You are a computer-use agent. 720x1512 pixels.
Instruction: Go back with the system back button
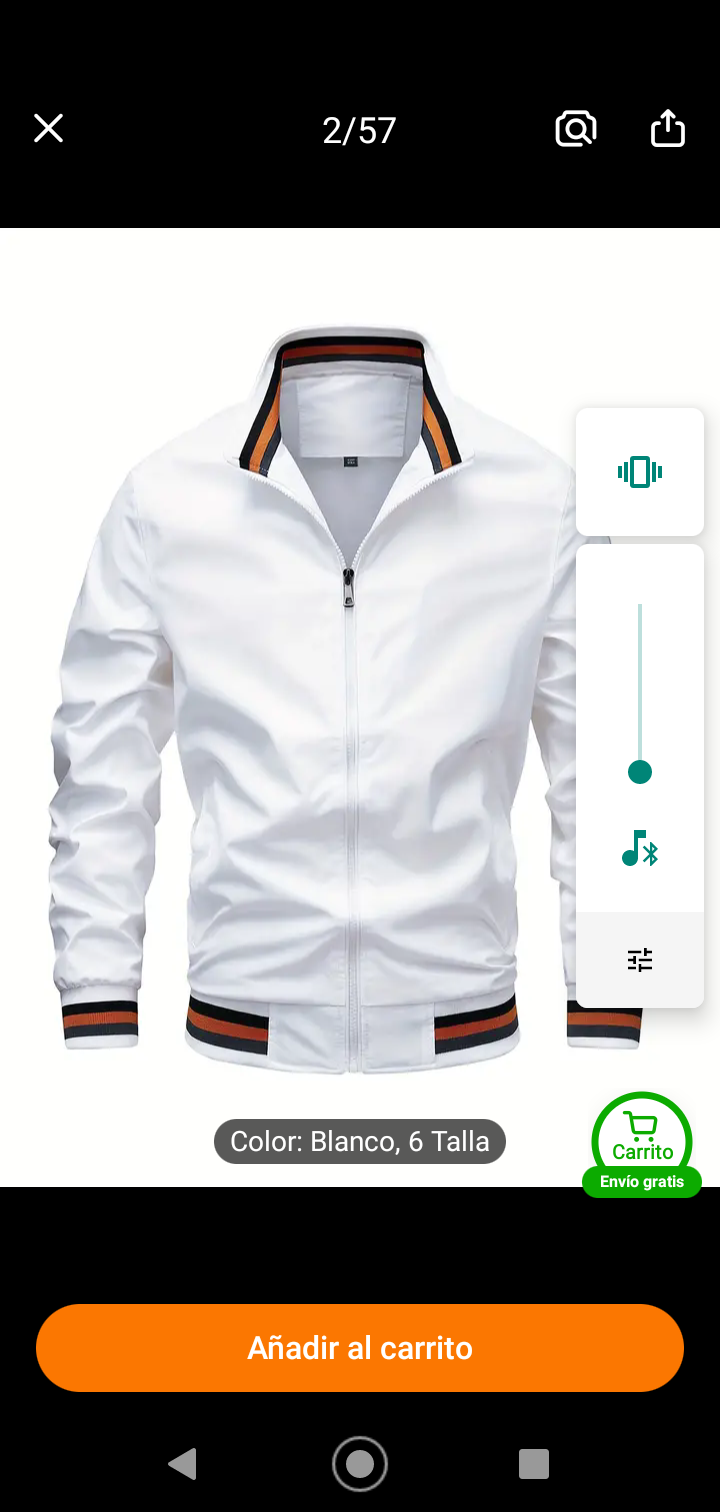(183, 1464)
